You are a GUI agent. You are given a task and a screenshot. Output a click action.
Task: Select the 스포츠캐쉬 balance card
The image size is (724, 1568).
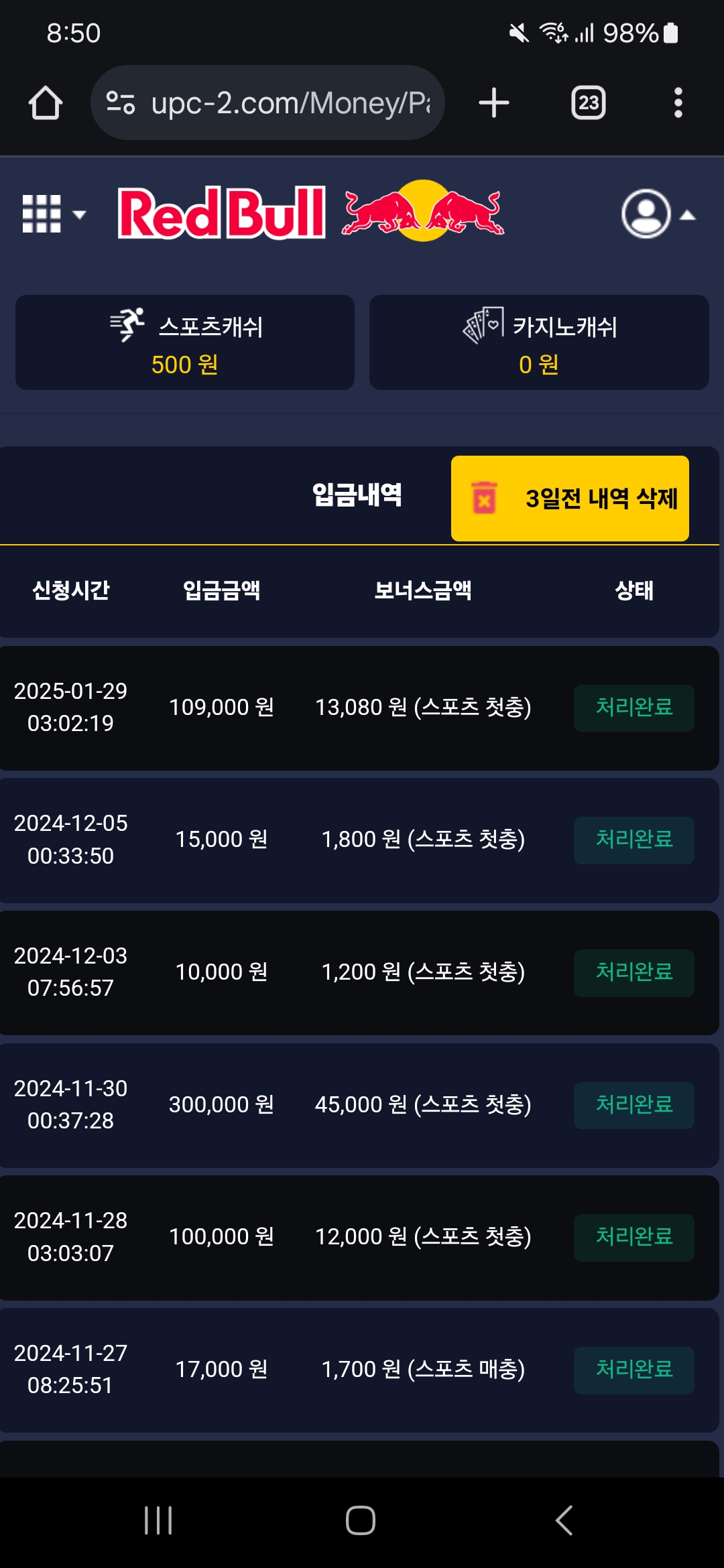click(x=185, y=342)
